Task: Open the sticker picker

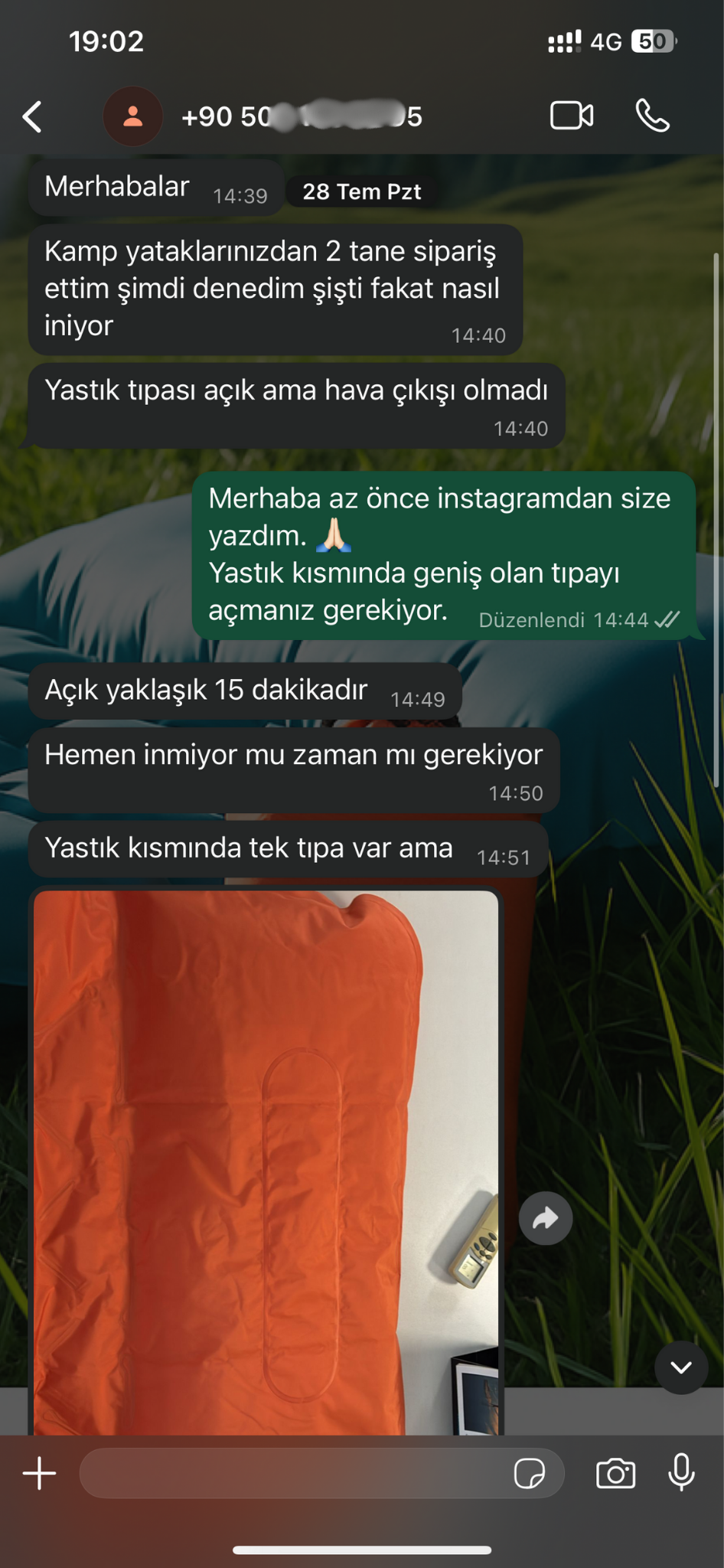Action: point(530,1473)
